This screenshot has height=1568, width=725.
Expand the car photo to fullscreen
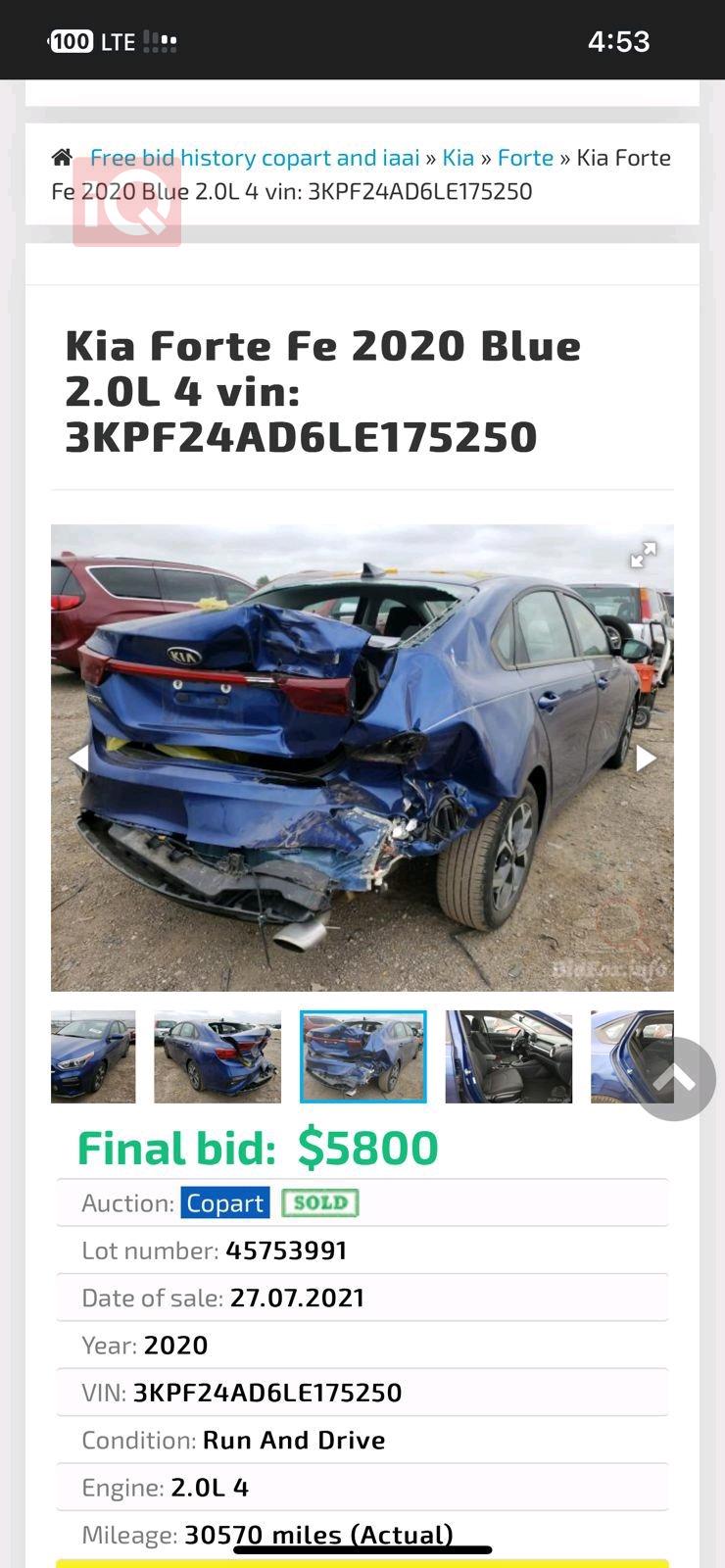pyautogui.click(x=643, y=556)
